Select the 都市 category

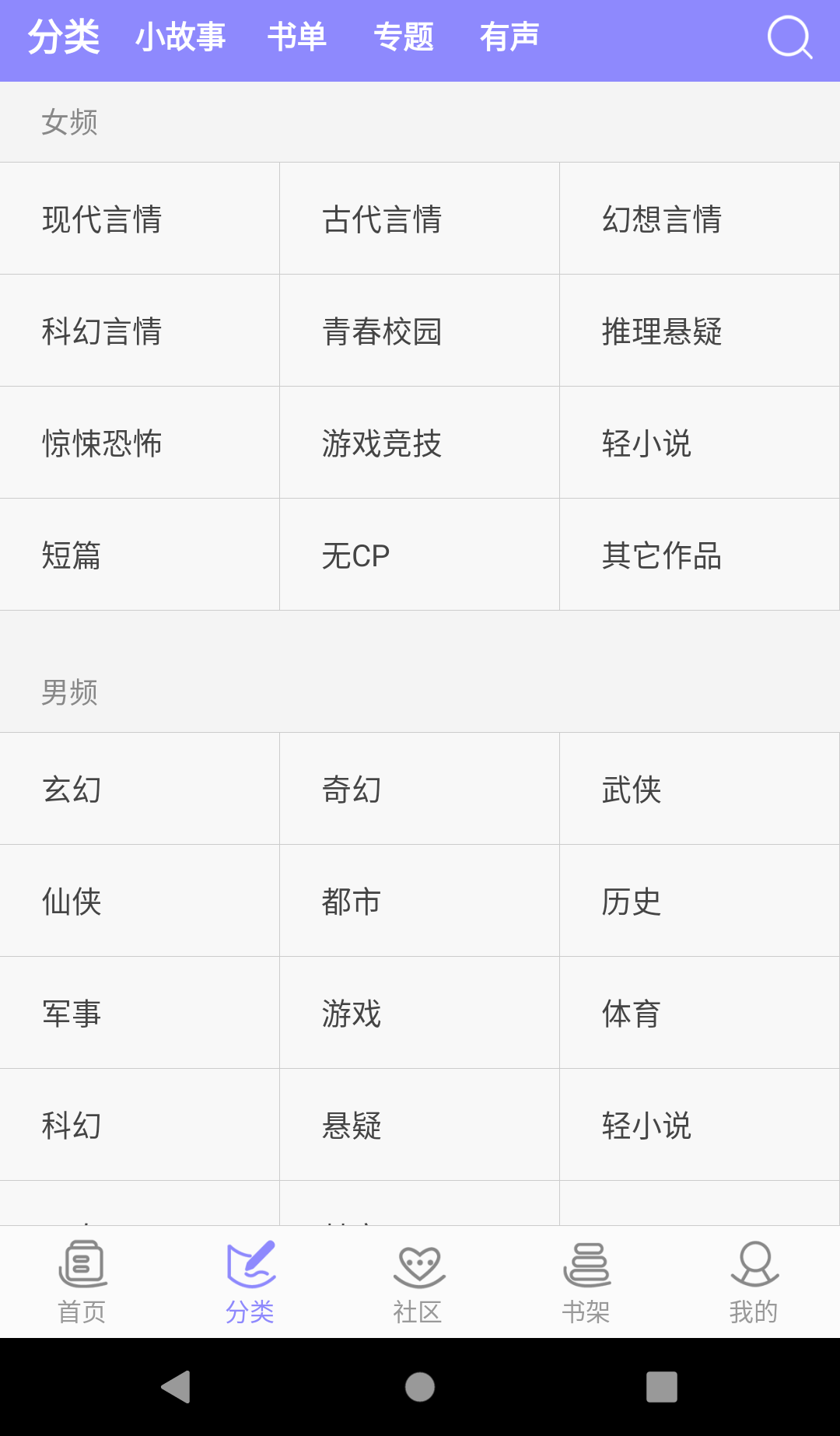419,901
